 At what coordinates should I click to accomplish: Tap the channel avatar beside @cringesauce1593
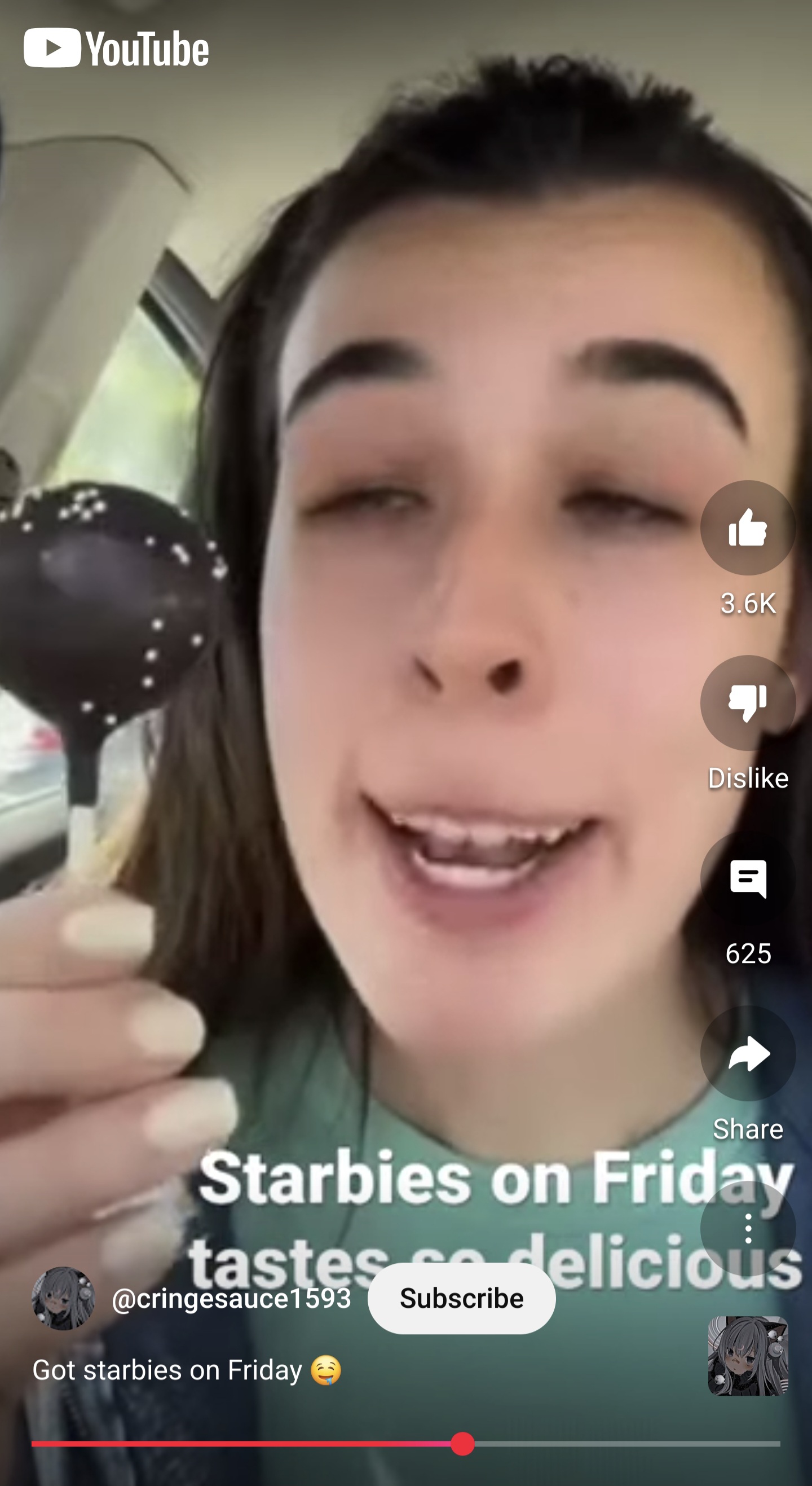[63, 1299]
